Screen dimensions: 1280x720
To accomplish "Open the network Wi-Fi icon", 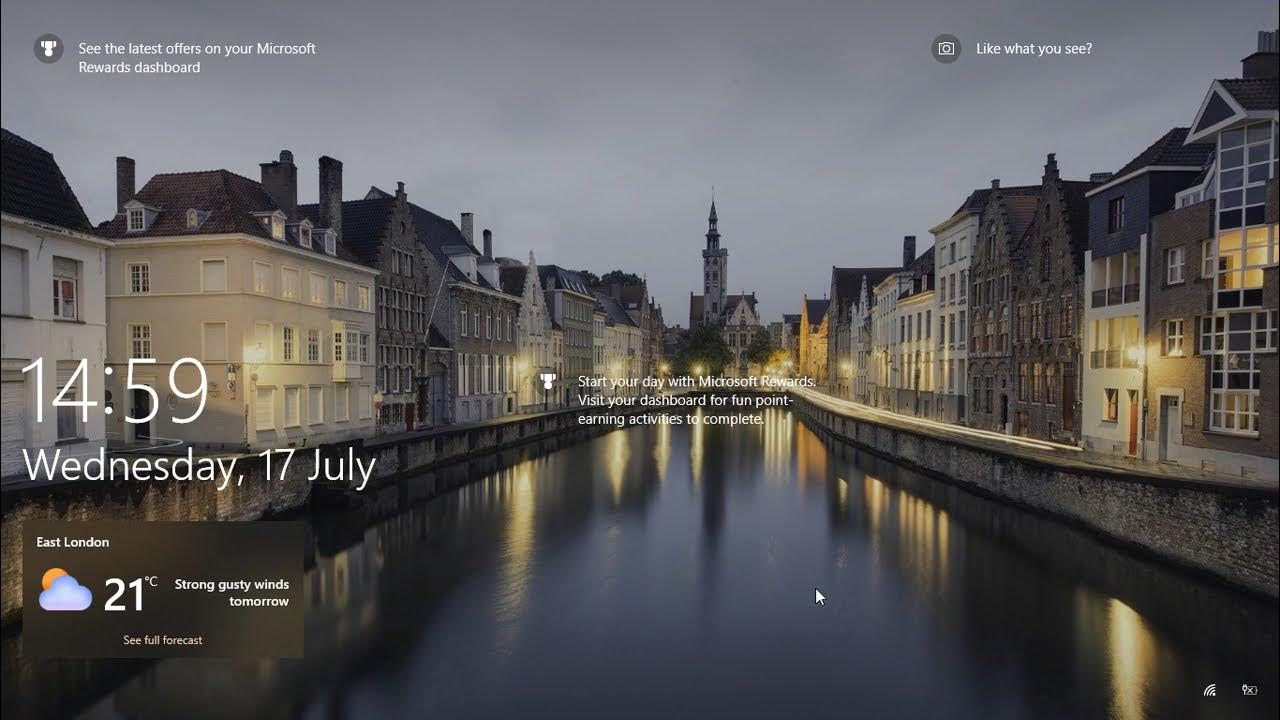I will [x=1210, y=690].
